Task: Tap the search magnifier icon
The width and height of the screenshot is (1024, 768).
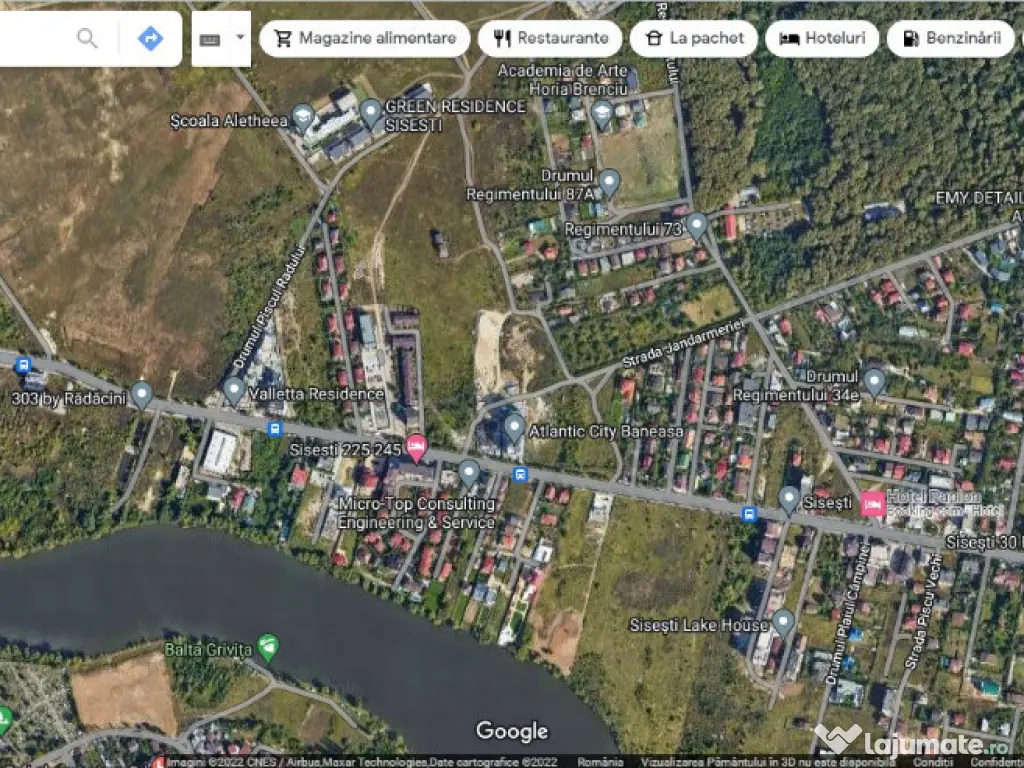Action: 88,39
